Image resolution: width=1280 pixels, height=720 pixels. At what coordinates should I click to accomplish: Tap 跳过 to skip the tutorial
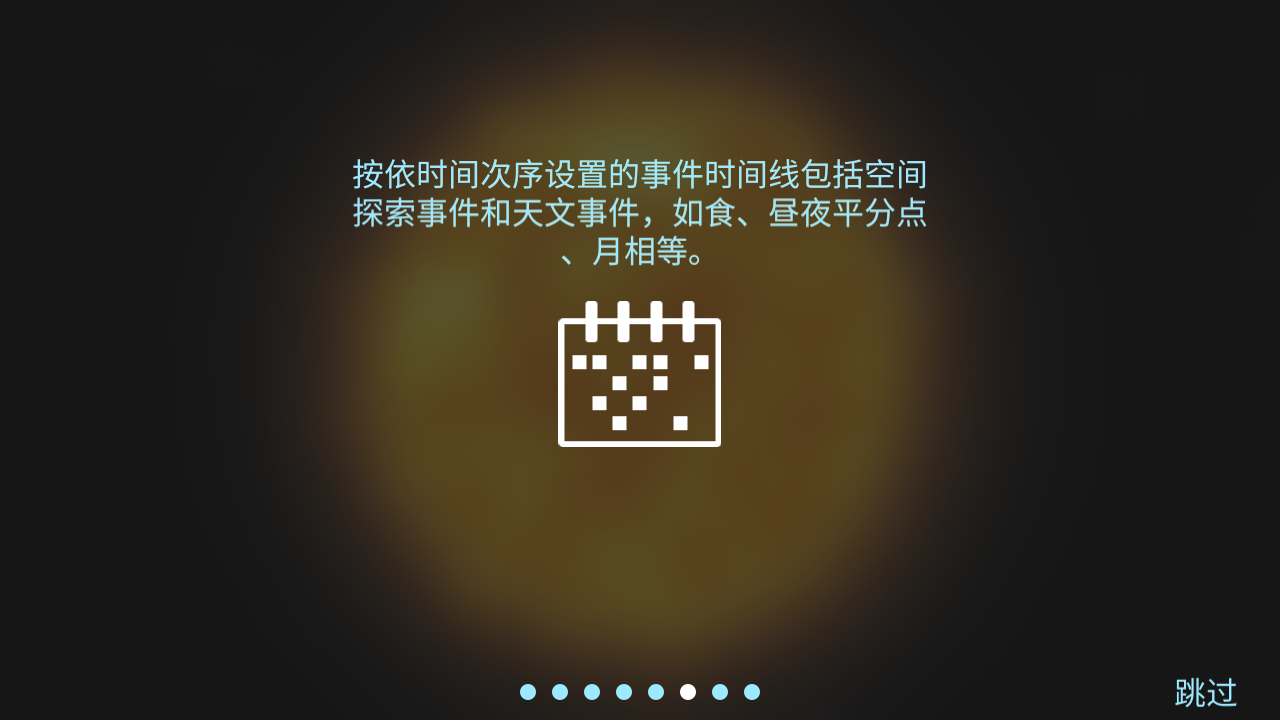[1205, 692]
